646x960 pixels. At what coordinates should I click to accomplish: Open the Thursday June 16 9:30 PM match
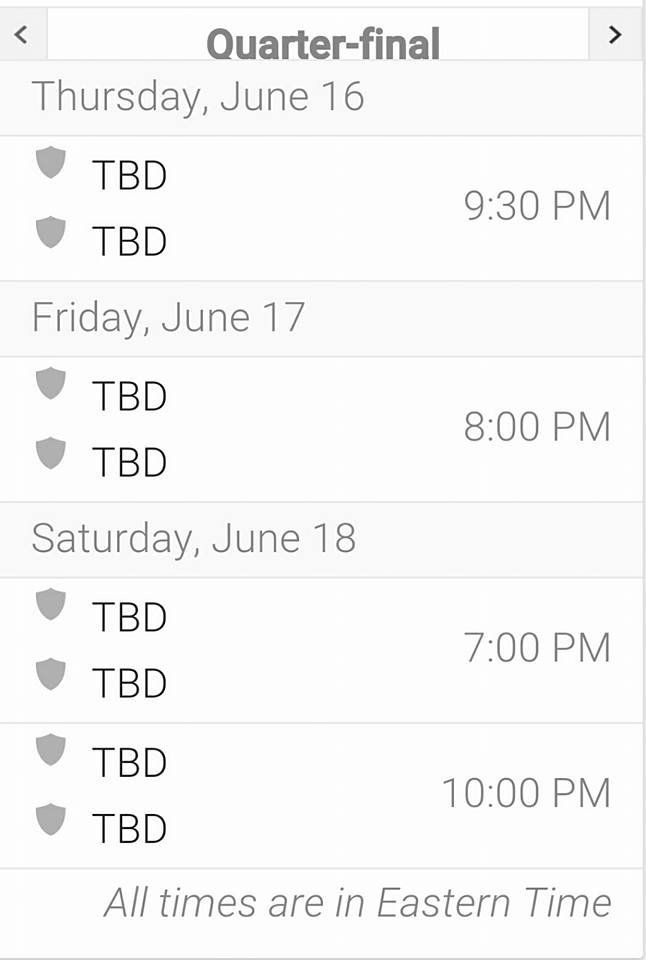[320, 208]
